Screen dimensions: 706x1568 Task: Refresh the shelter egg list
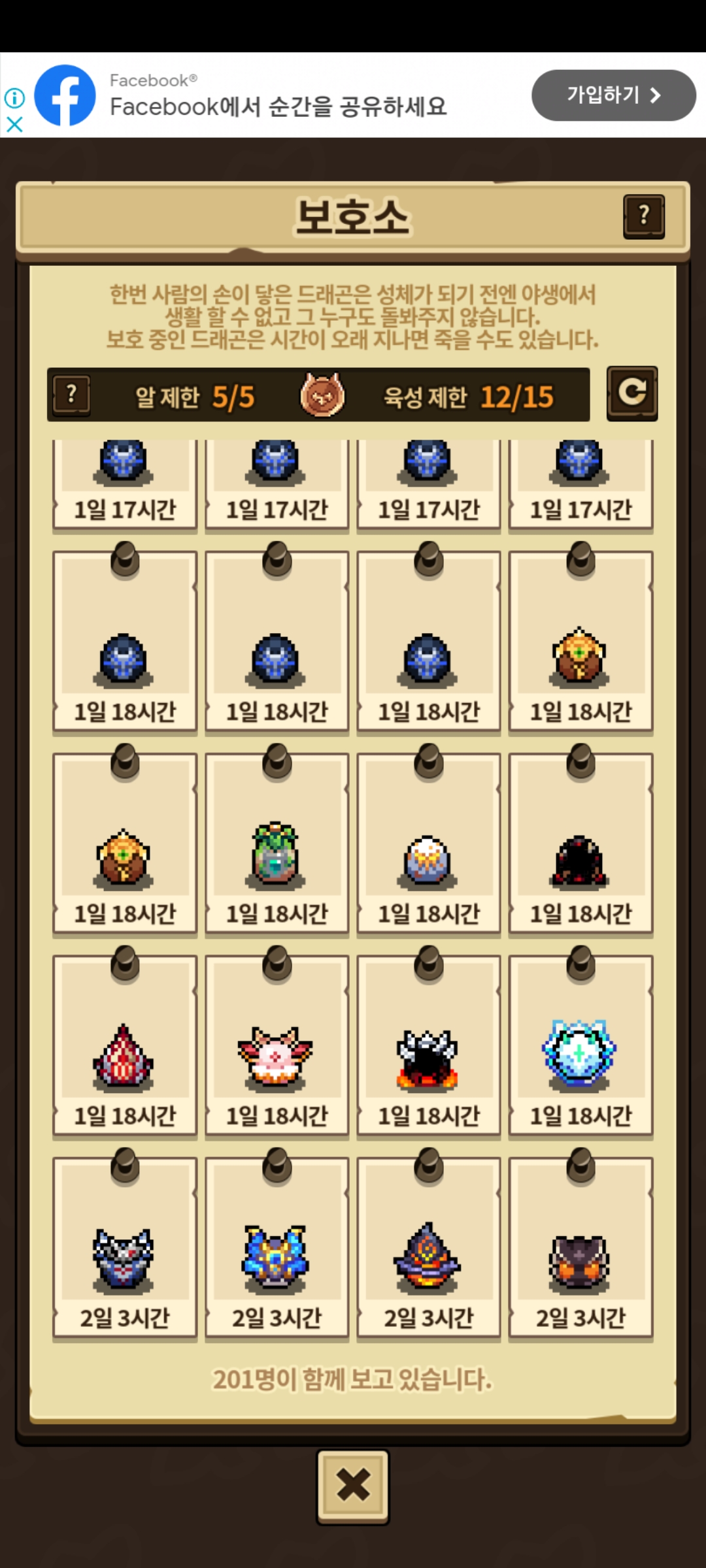[631, 393]
